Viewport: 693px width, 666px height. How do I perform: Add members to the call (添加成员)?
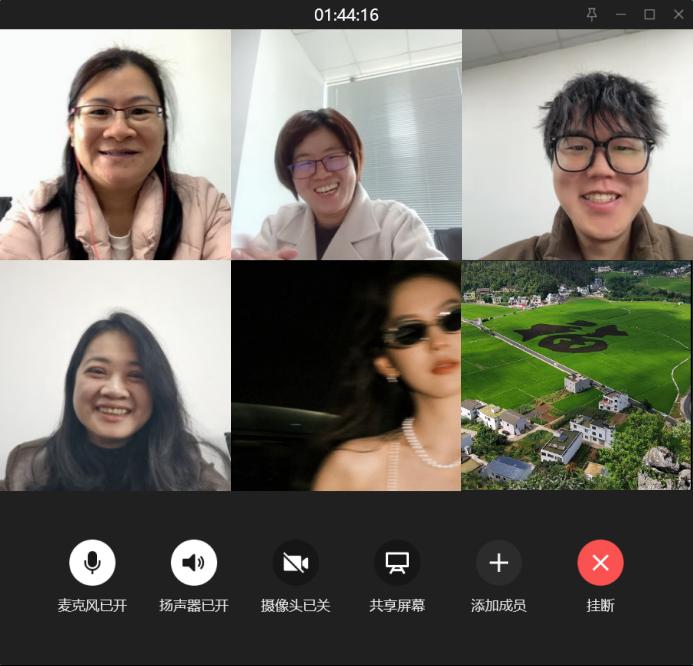click(498, 563)
